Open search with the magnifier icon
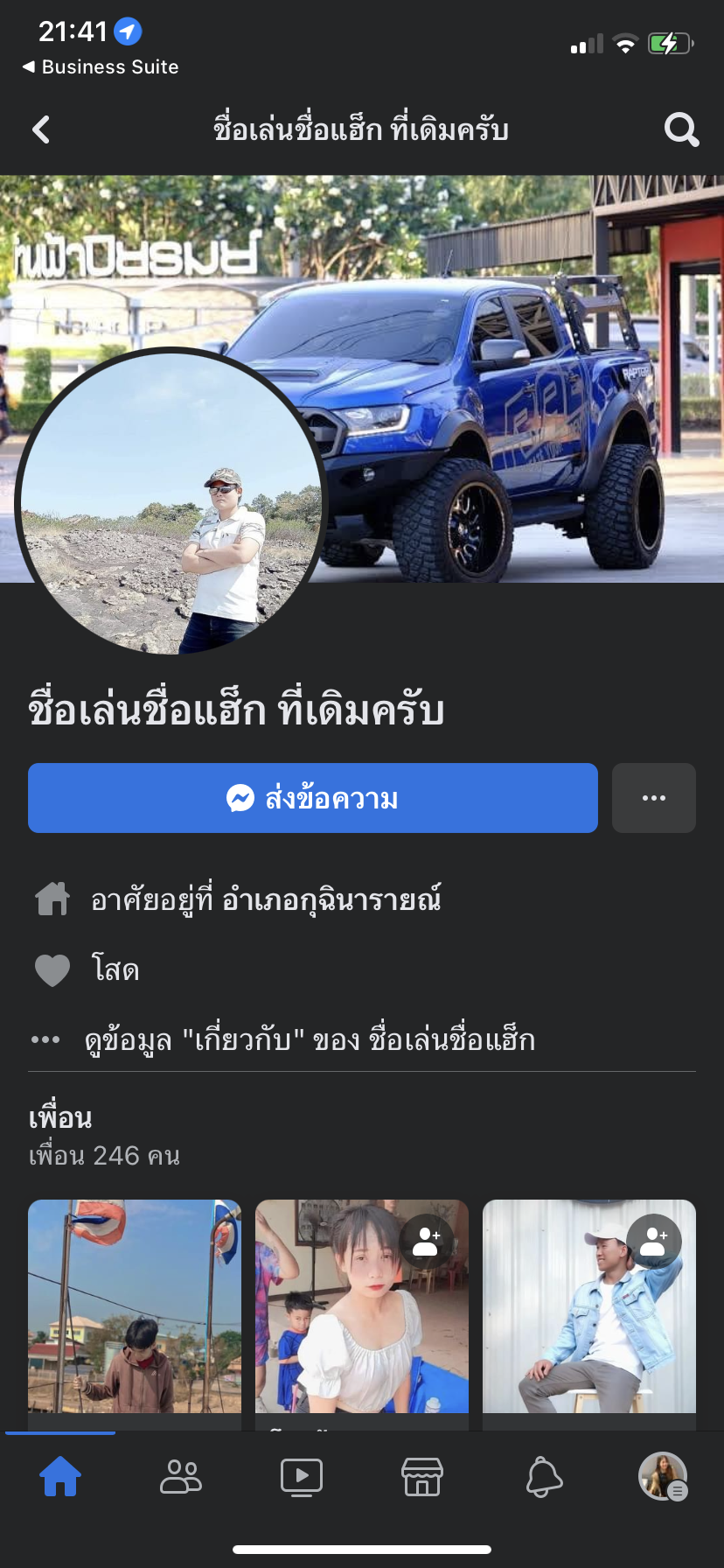 pos(681,130)
